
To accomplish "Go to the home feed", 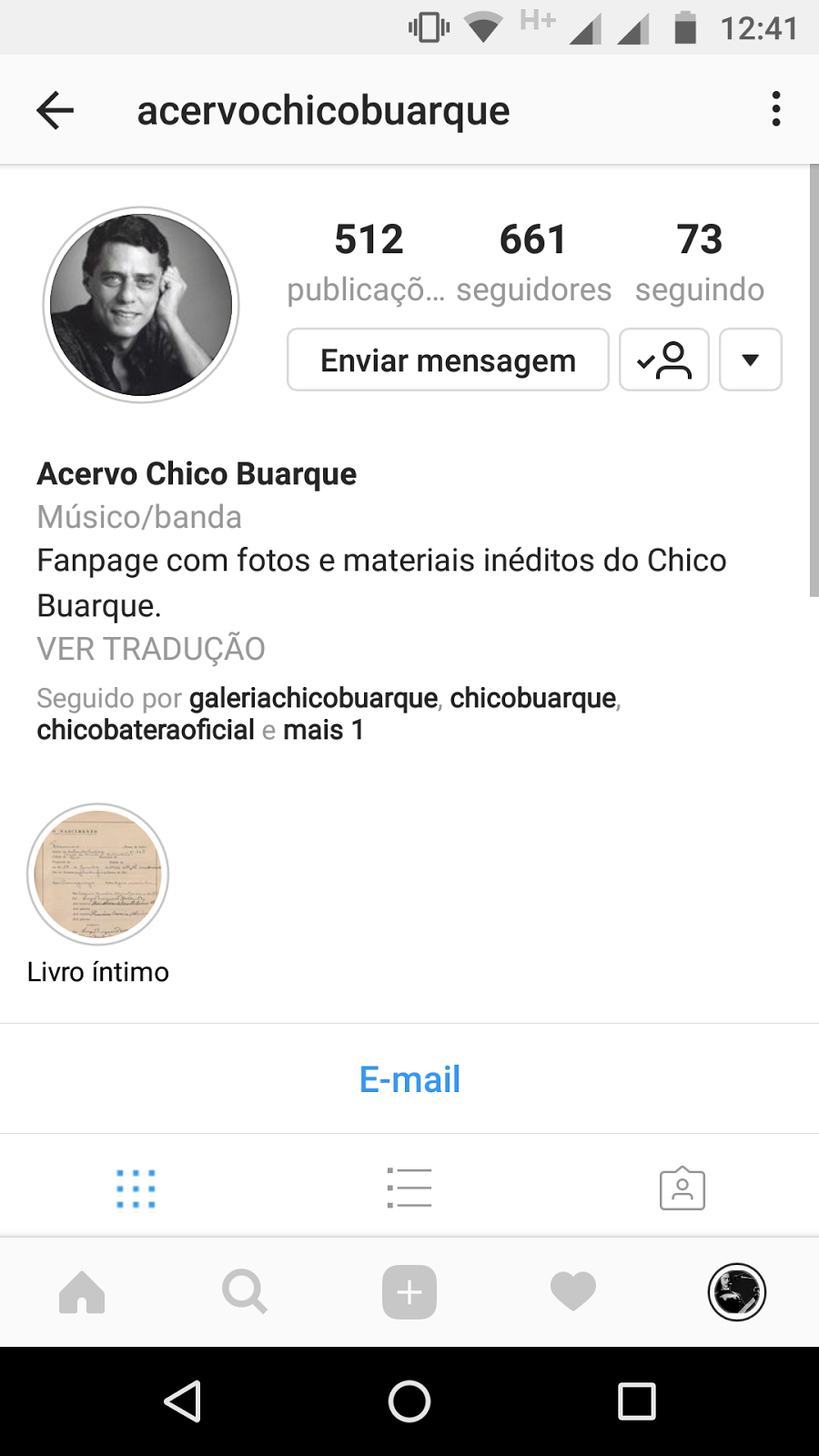I will (82, 1292).
